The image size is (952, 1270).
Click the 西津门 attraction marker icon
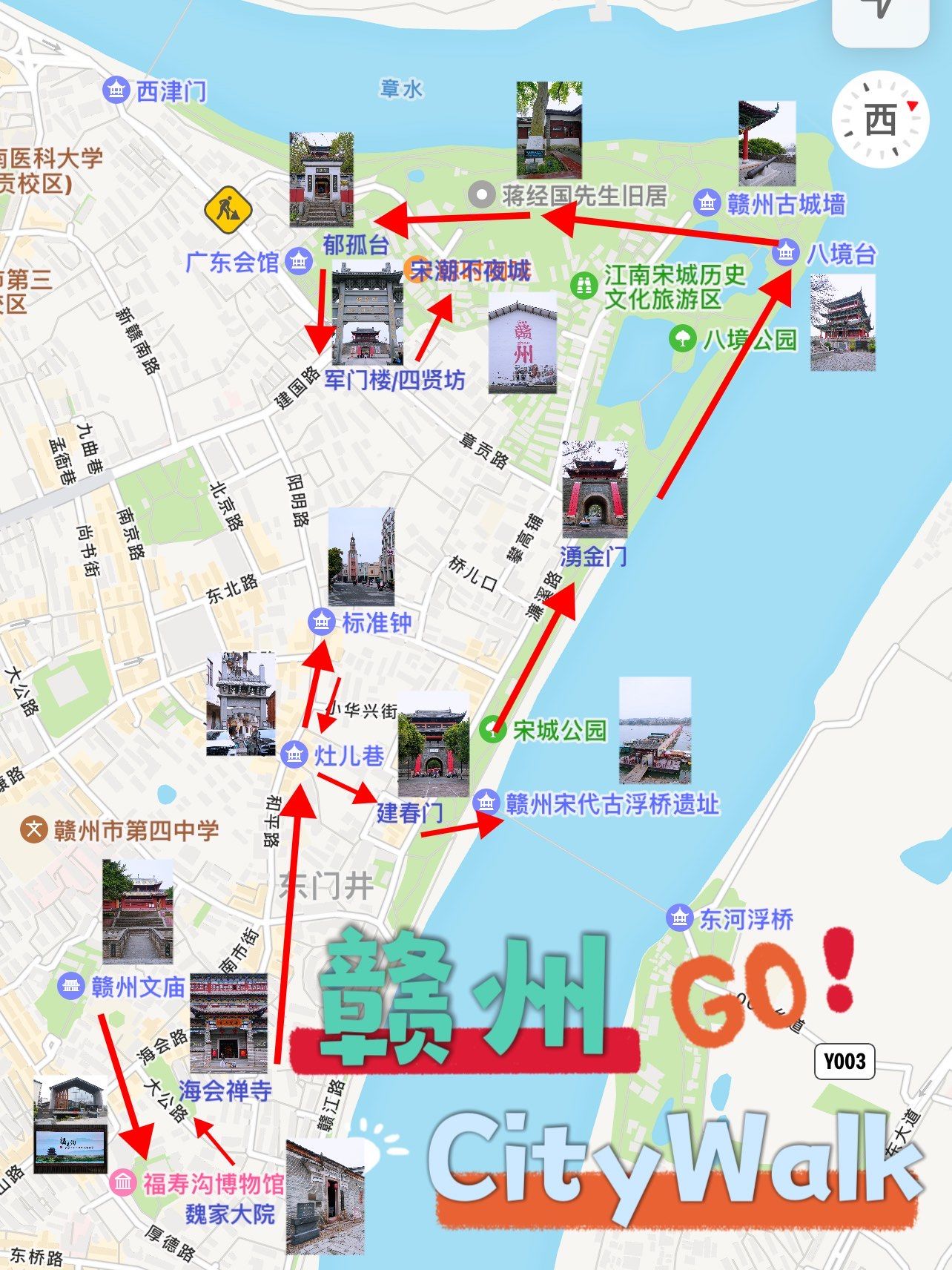coord(117,89)
